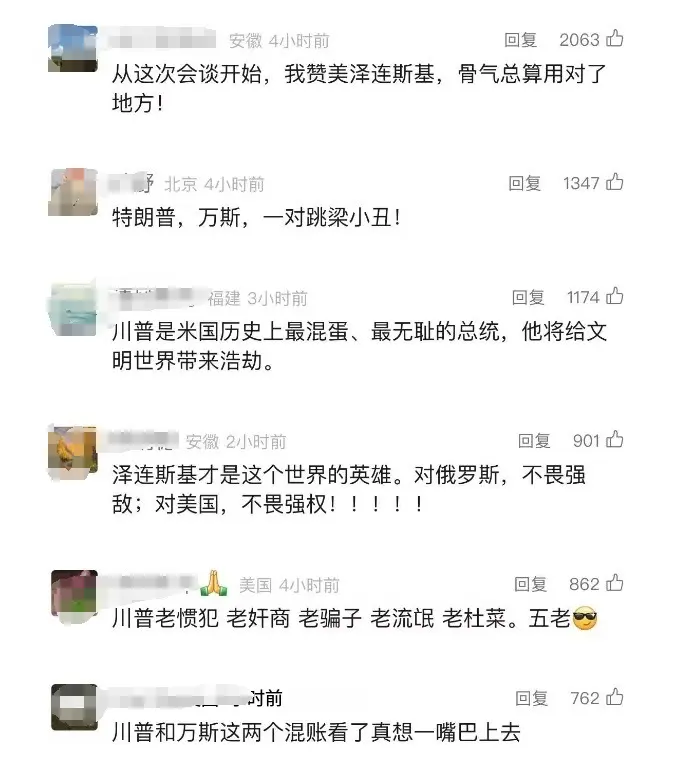Viewport: 675px width, 762px height.
Task: Reply to the comment praising 泽连斯基's 骨气
Action: [520, 40]
